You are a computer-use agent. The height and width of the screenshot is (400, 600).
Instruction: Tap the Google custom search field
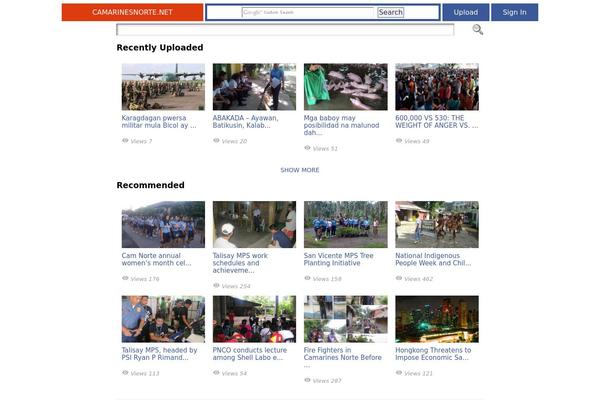pyautogui.click(x=308, y=12)
